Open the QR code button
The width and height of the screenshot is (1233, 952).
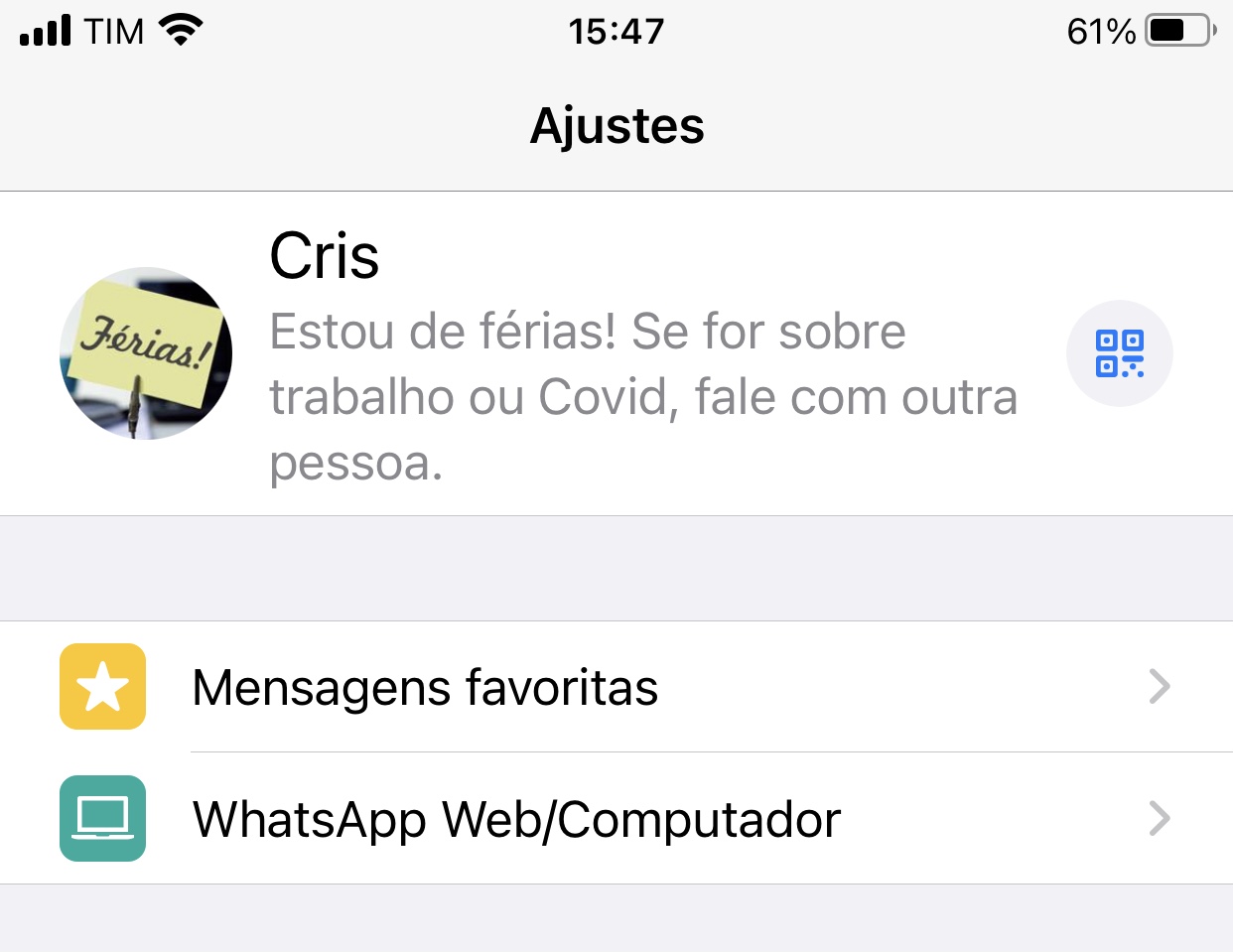(1119, 353)
